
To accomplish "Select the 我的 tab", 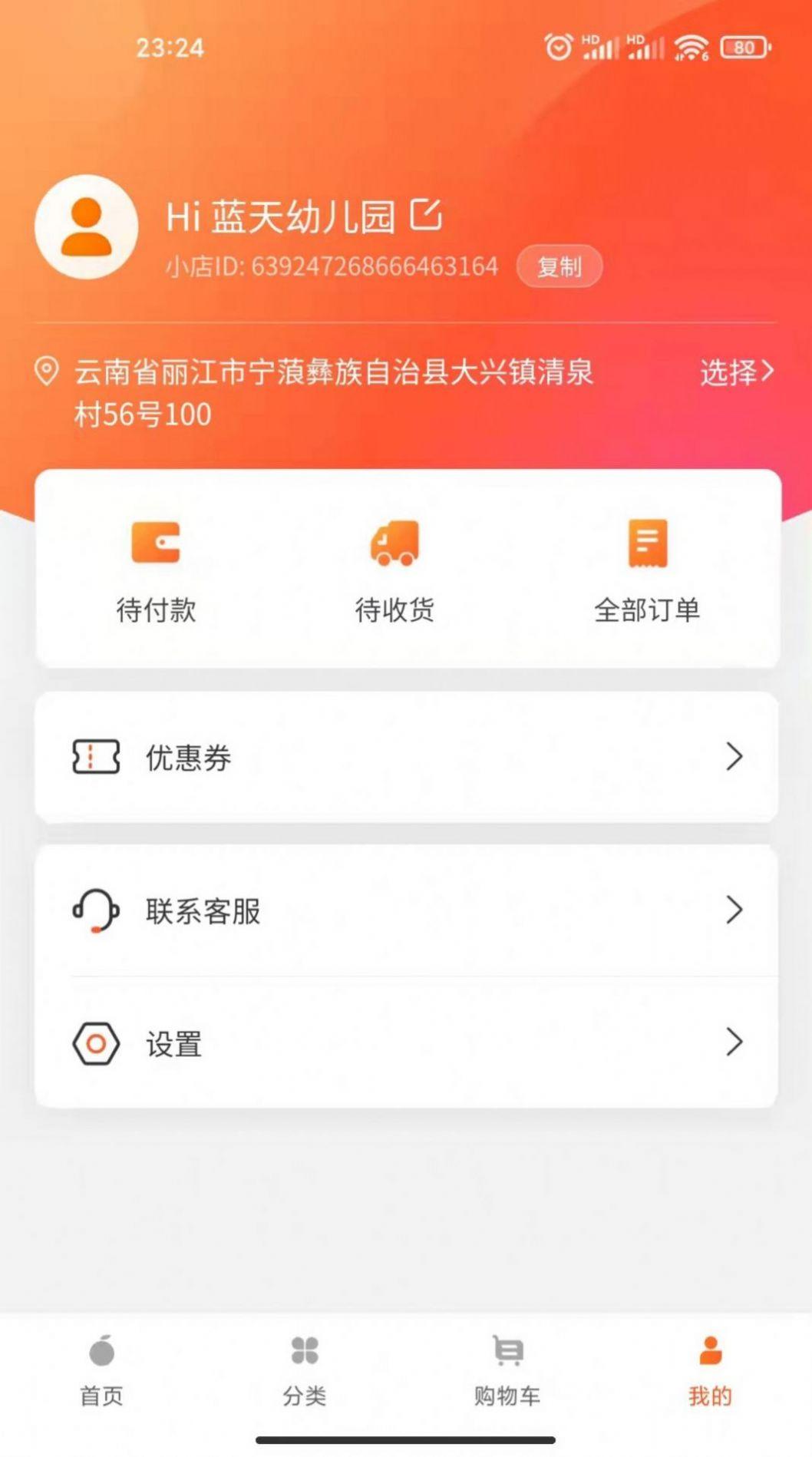I will [710, 1371].
